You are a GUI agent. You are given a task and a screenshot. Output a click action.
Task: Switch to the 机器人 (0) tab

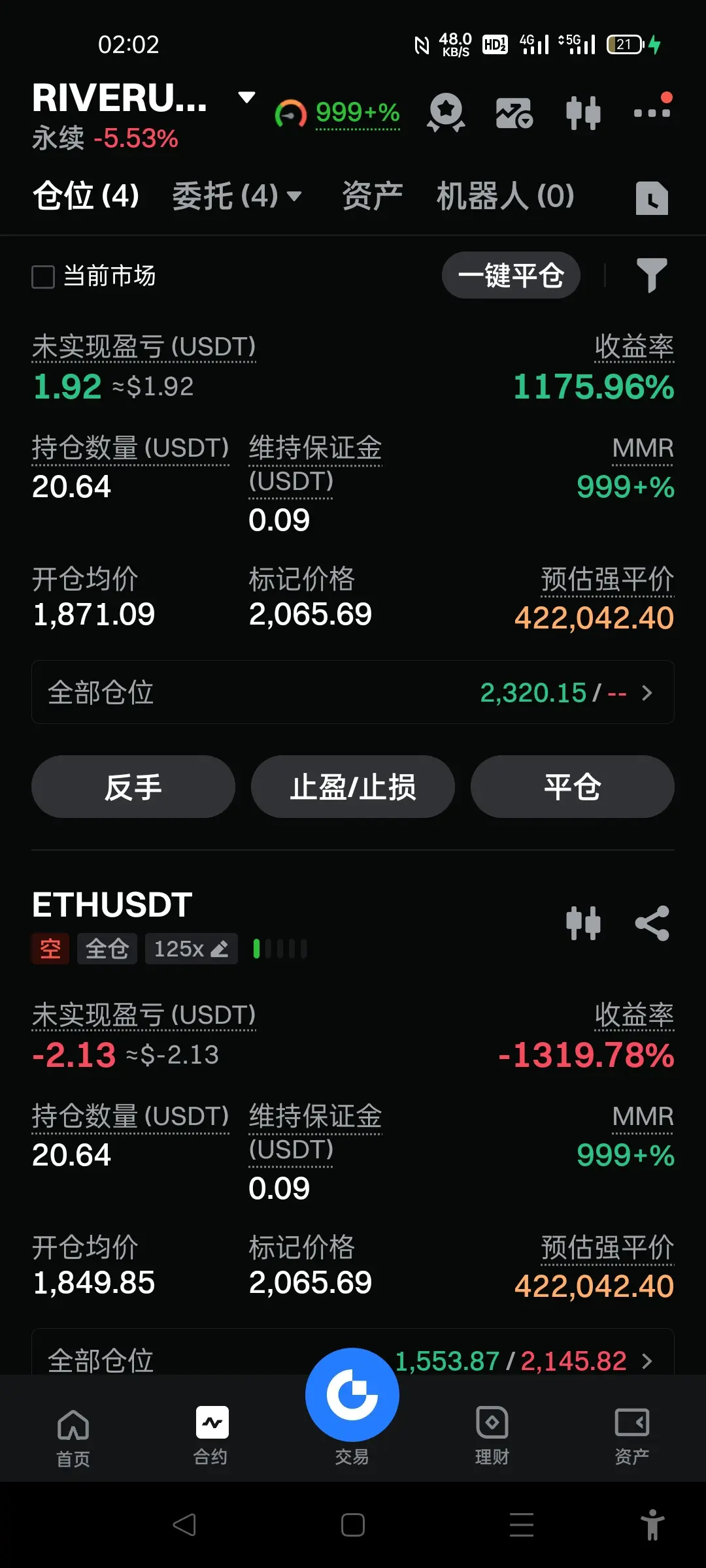(x=505, y=196)
